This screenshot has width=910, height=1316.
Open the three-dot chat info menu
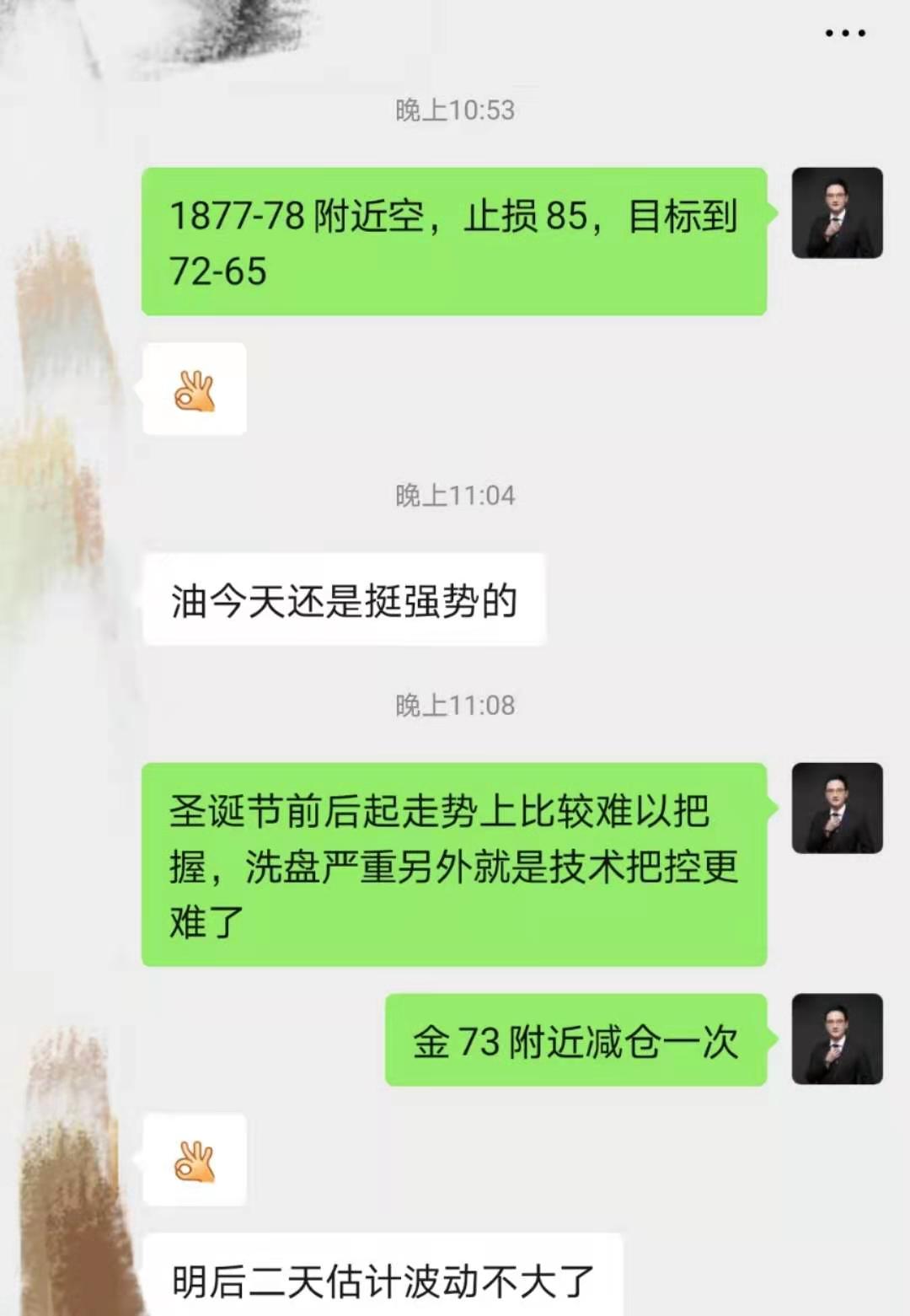[x=845, y=34]
